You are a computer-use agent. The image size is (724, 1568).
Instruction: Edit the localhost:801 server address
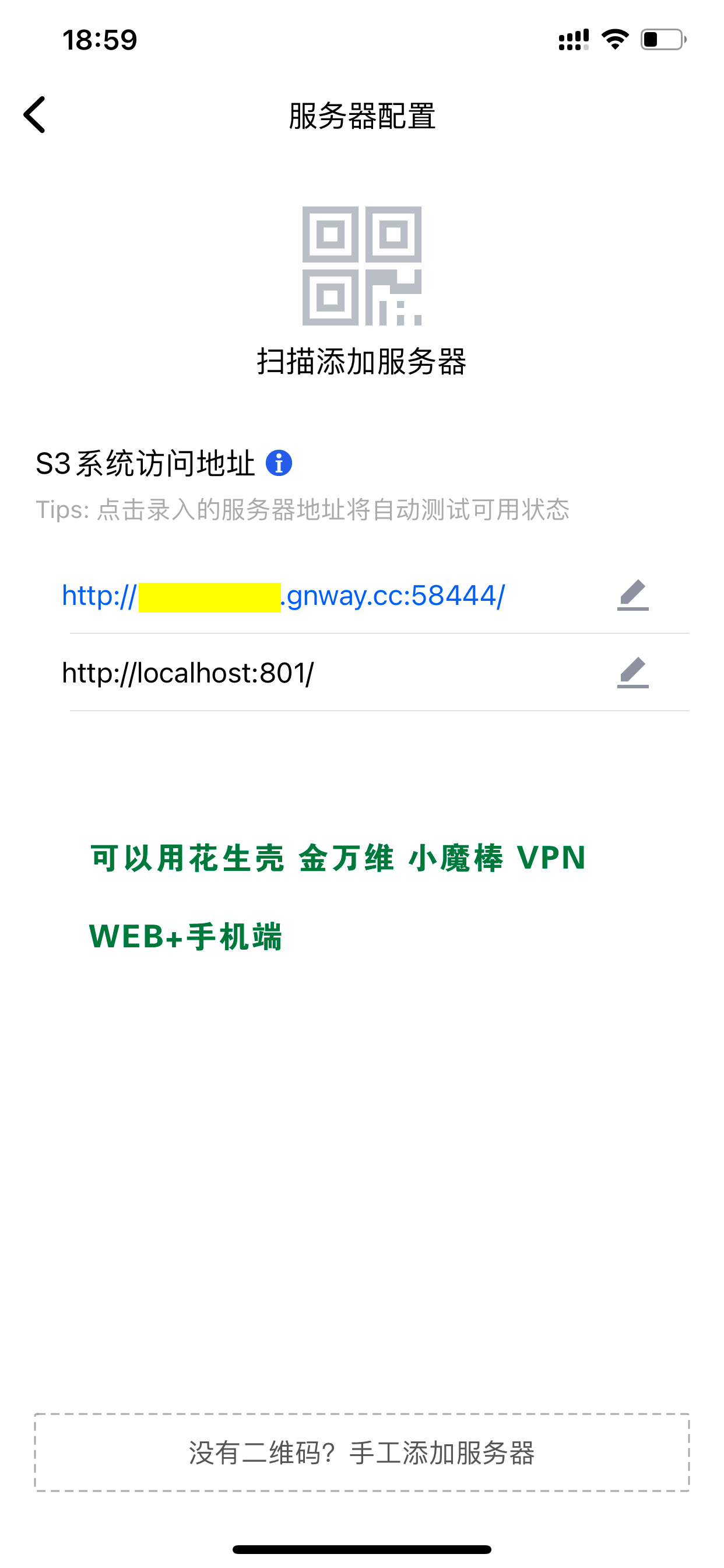632,673
